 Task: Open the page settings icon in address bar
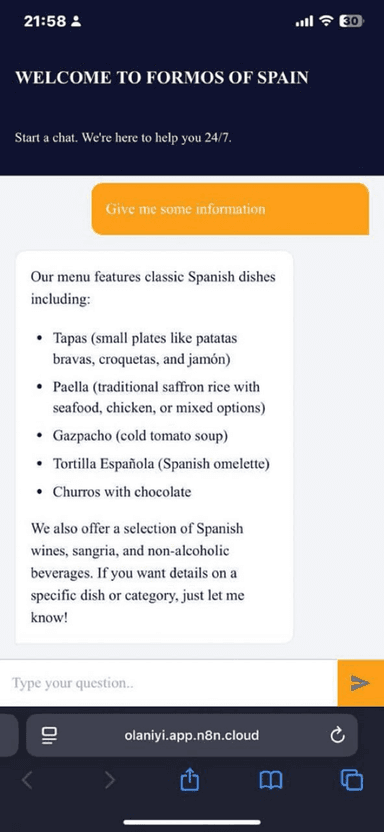point(49,735)
